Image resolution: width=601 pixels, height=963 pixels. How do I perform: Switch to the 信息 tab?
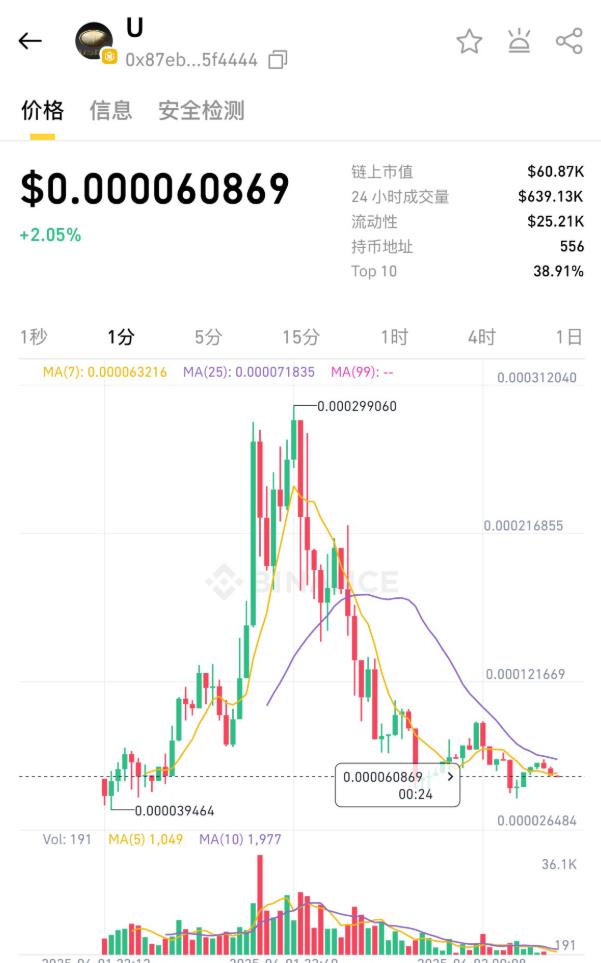[x=111, y=111]
